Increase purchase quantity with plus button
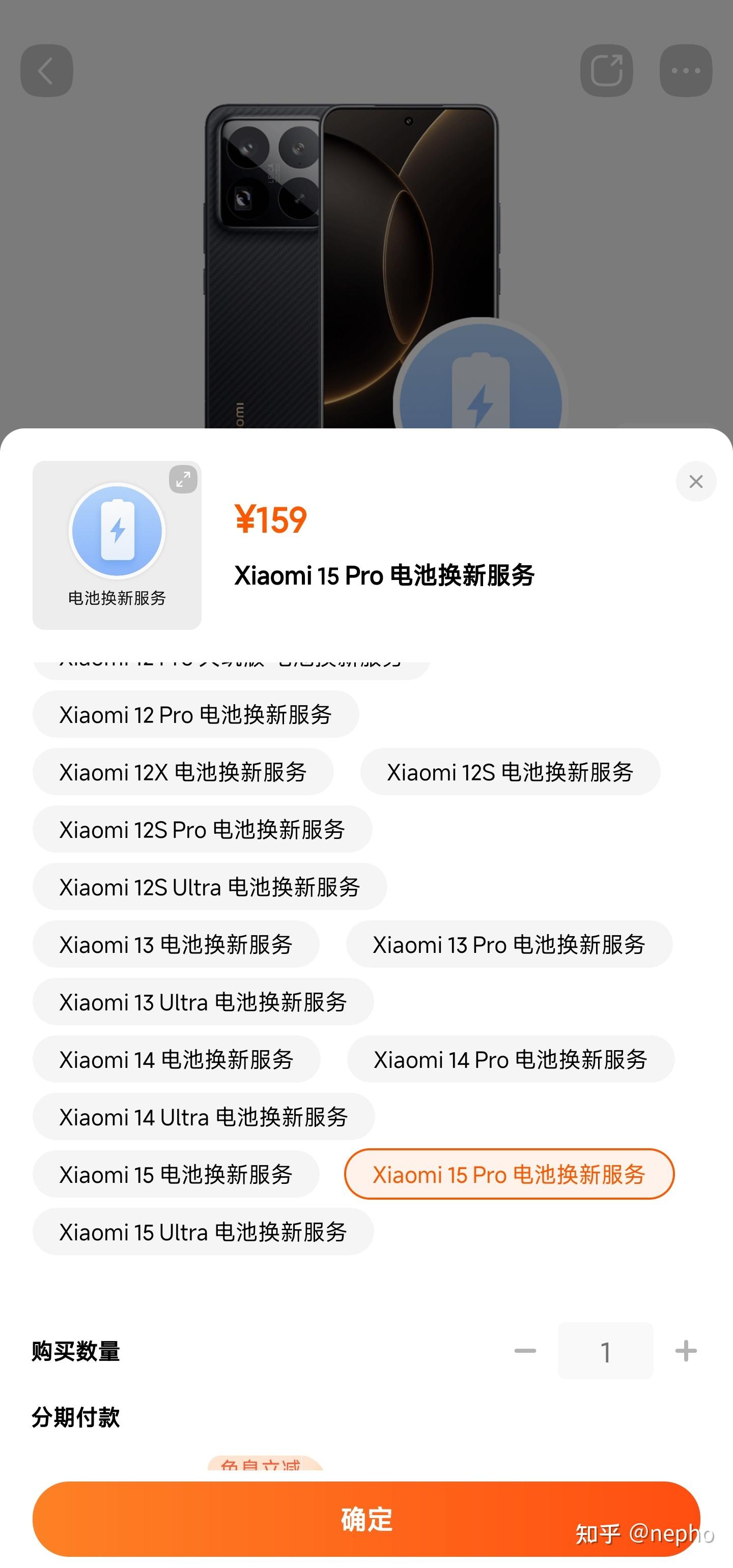The image size is (733, 1568). point(686,1351)
